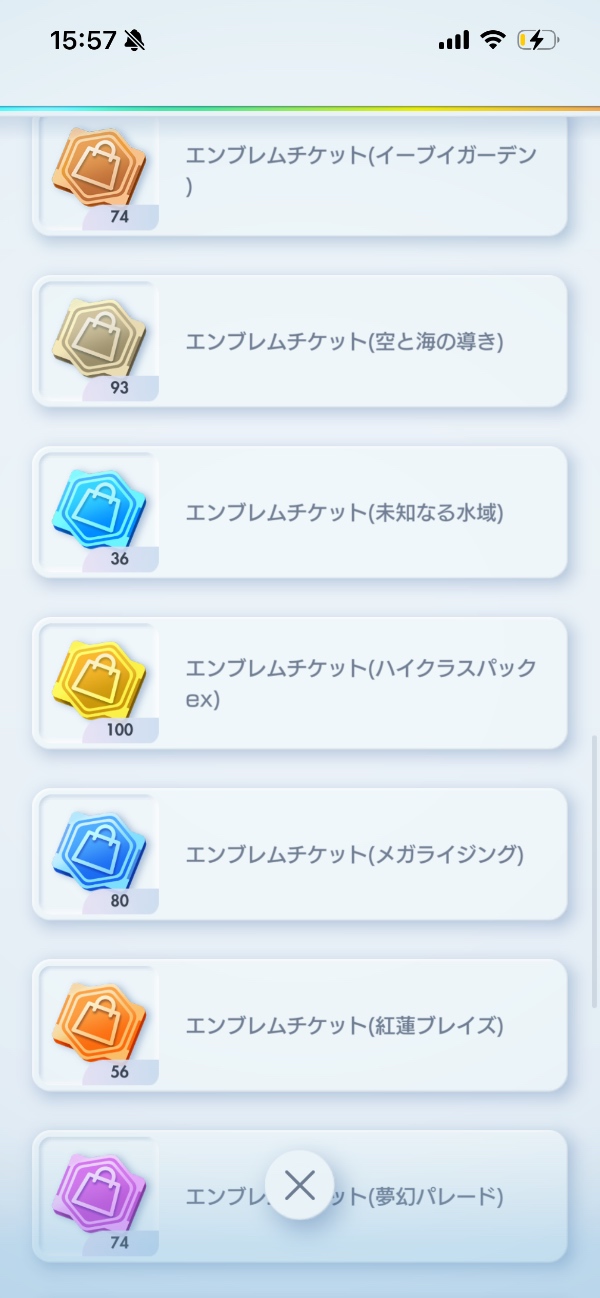Select エンブレムチケット(空と海の導き) row
The image size is (600, 1298).
coord(300,341)
